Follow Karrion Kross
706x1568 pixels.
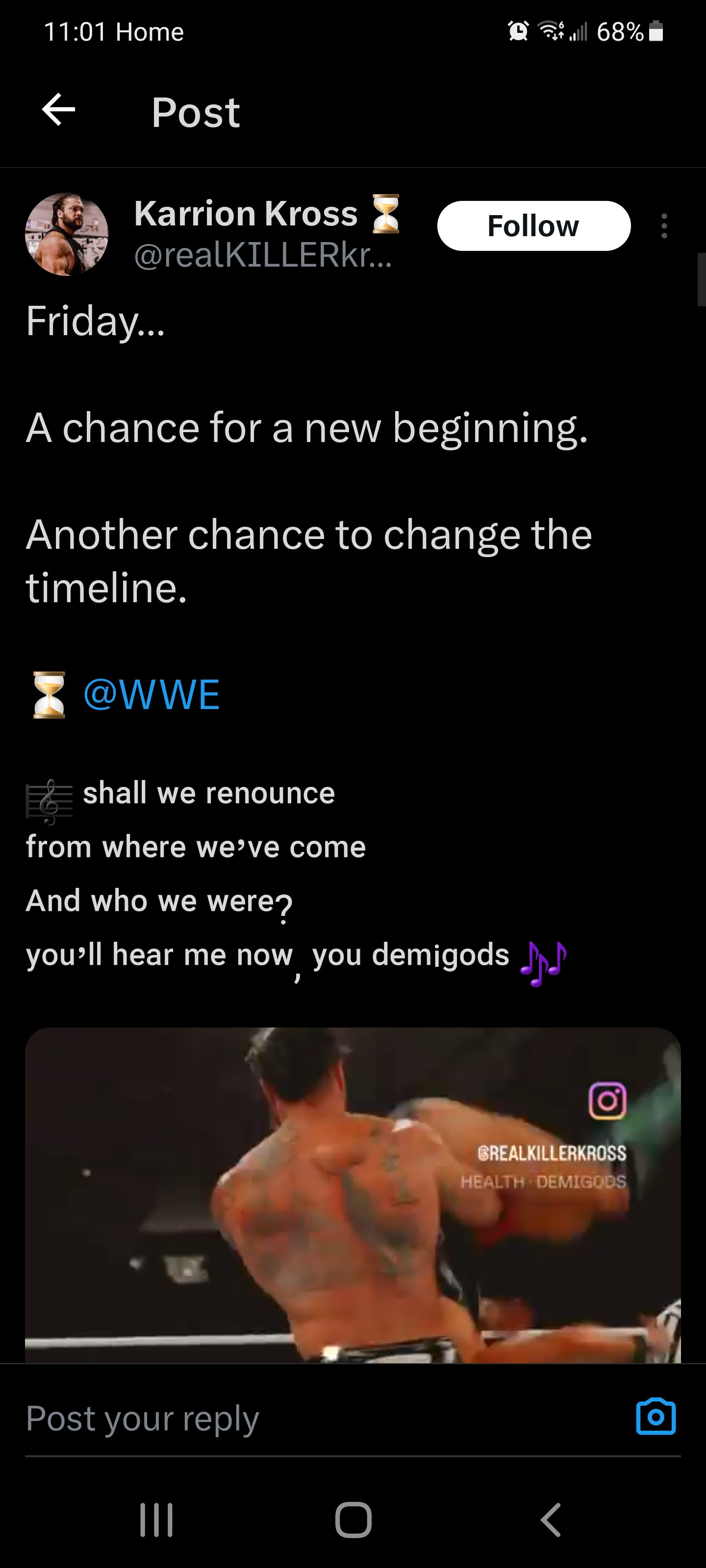coord(533,226)
